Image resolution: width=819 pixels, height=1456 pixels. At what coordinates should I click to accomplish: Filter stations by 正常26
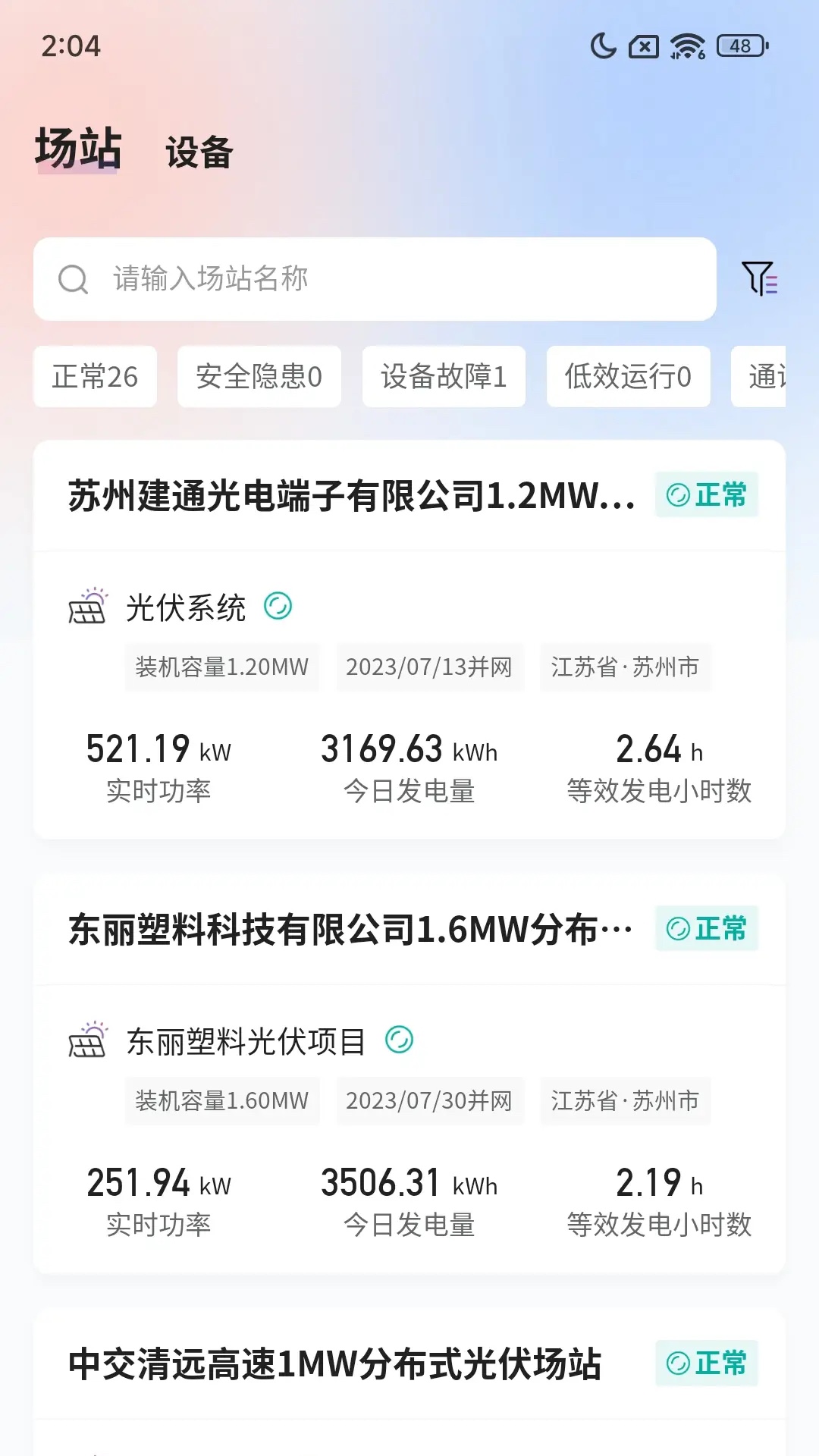pos(95,377)
